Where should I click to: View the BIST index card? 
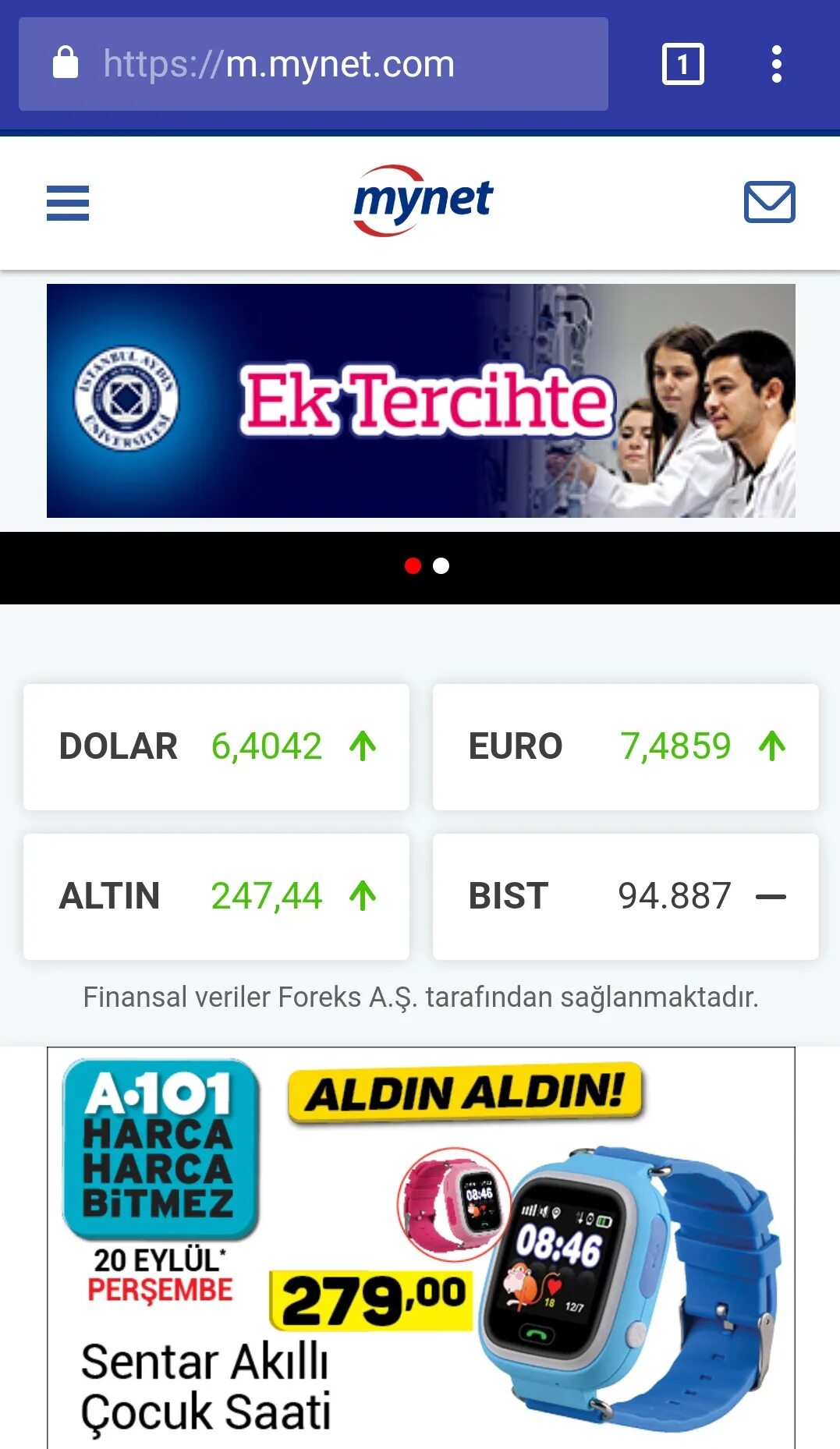tap(626, 897)
